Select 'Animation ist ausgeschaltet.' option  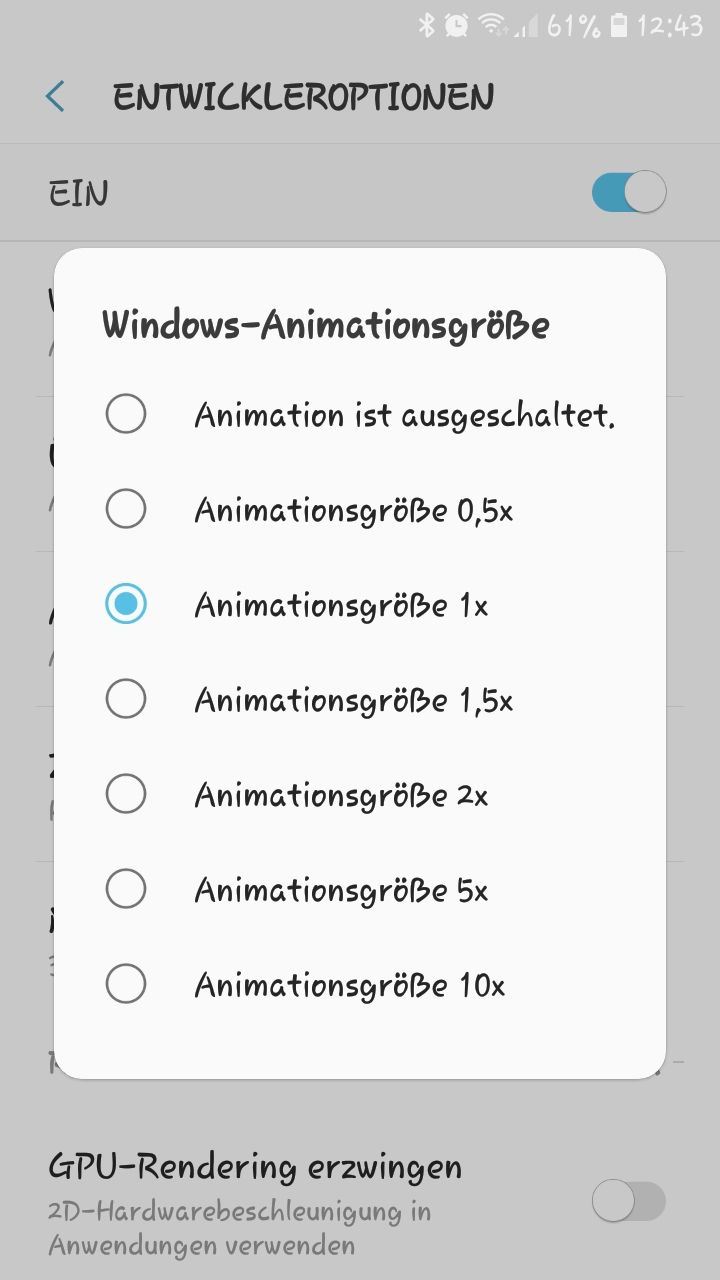pos(126,414)
